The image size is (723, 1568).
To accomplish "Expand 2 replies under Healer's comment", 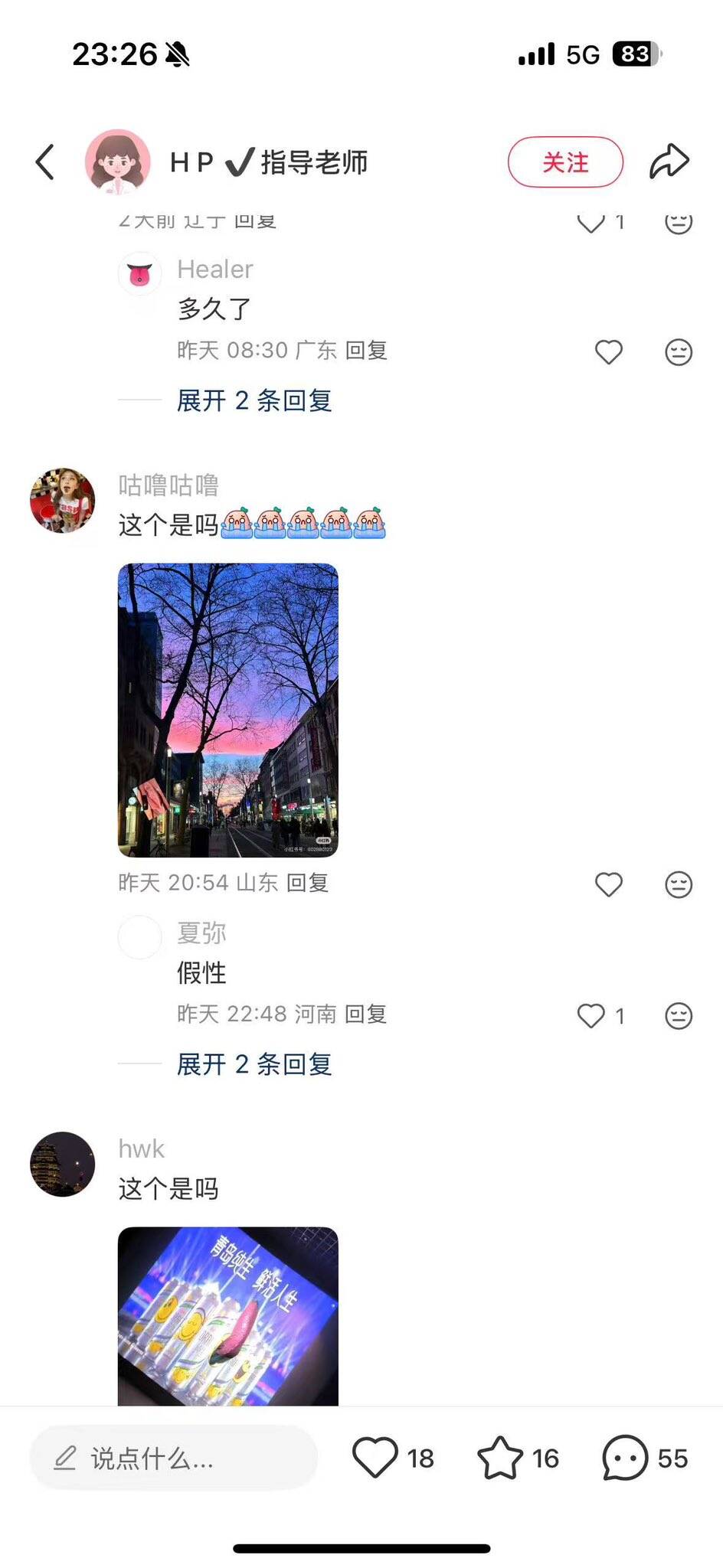I will pos(254,400).
